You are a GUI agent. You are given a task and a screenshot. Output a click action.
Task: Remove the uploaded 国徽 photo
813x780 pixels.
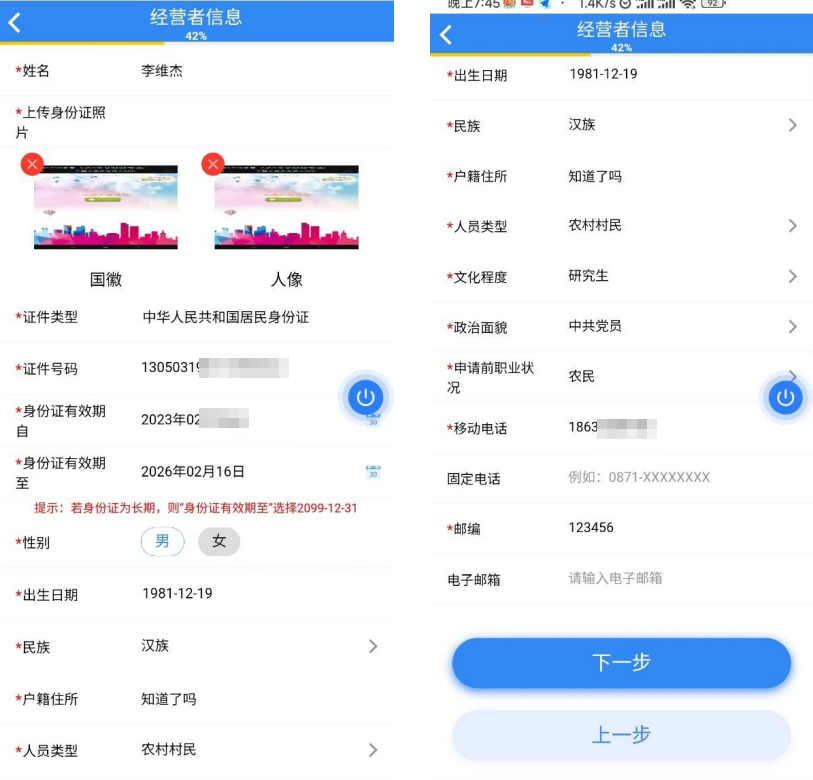(x=33, y=164)
